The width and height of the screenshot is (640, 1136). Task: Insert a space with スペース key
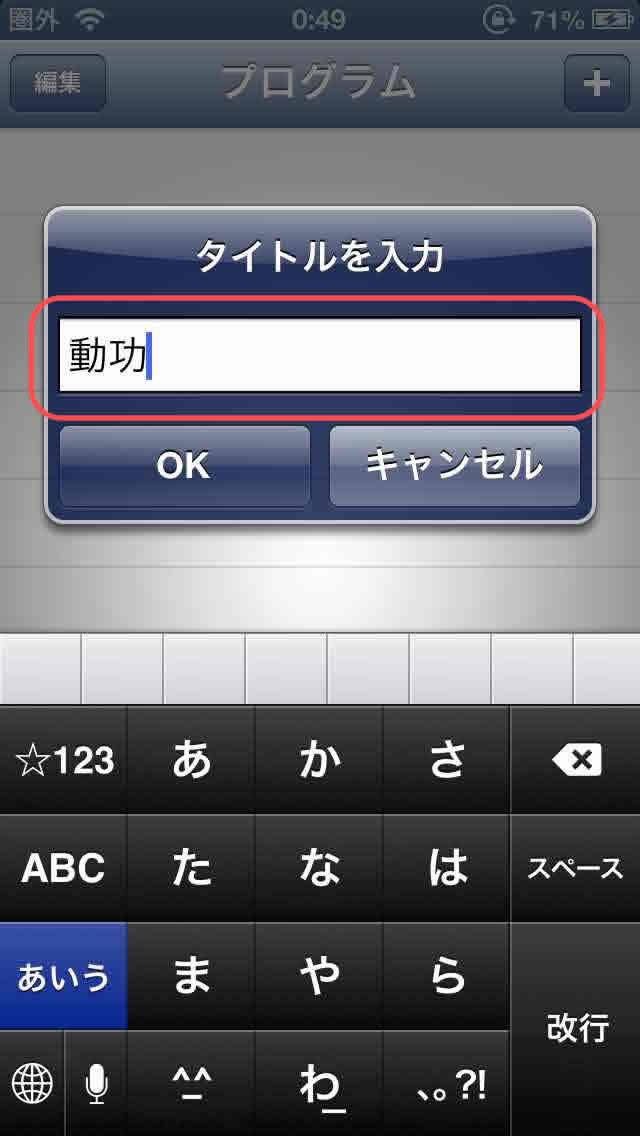point(575,868)
